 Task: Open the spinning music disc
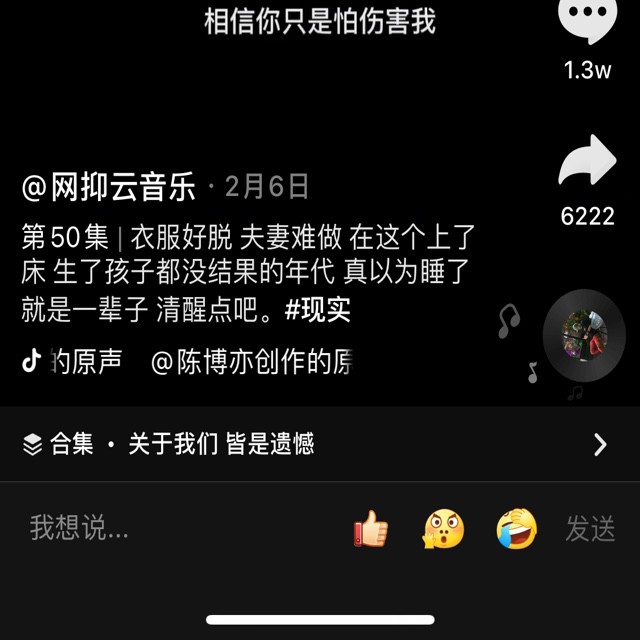583,335
